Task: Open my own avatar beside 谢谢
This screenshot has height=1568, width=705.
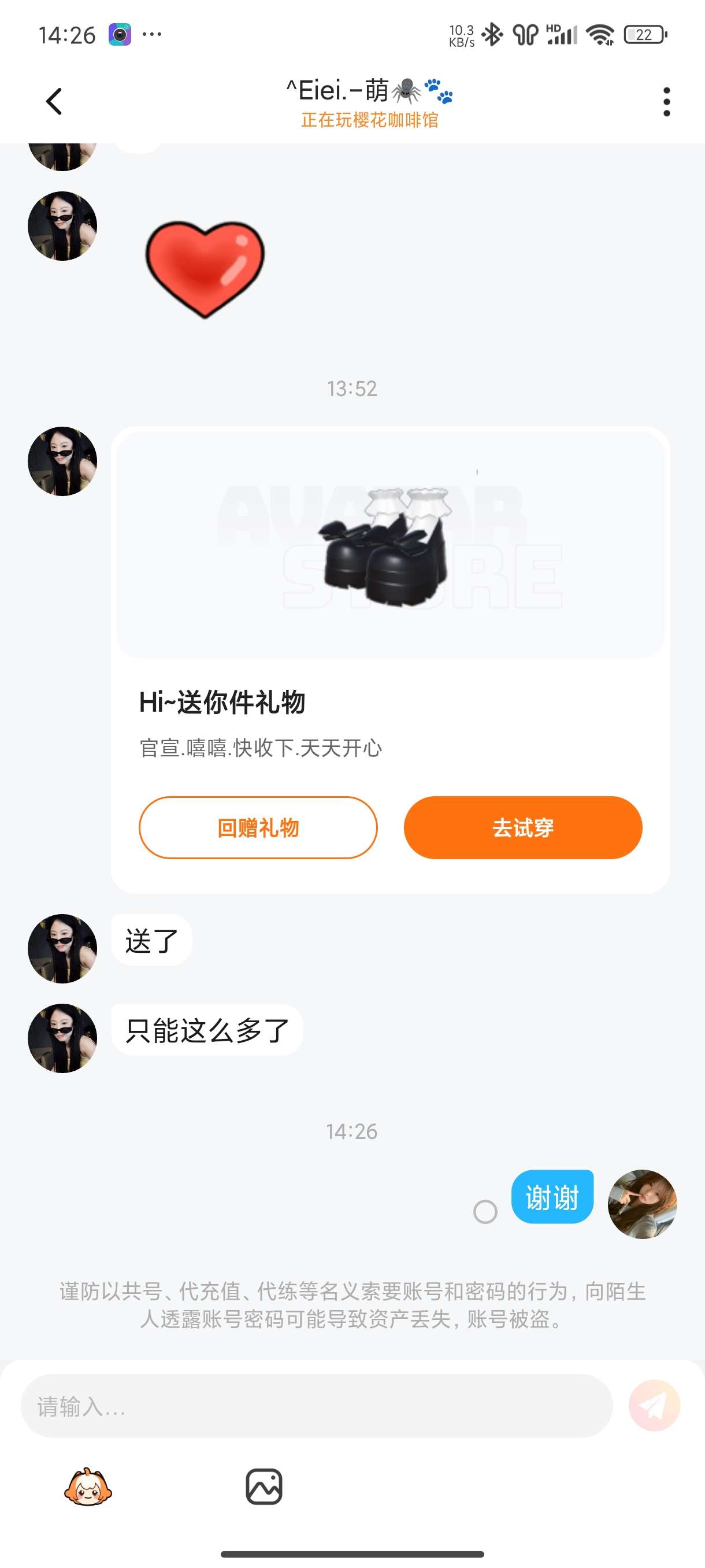Action: coord(642,1204)
